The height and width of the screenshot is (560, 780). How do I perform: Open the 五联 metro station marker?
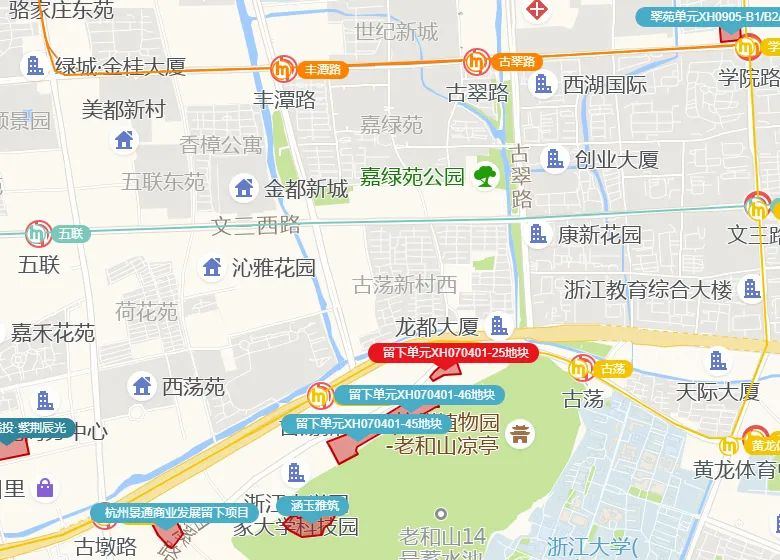(39, 233)
